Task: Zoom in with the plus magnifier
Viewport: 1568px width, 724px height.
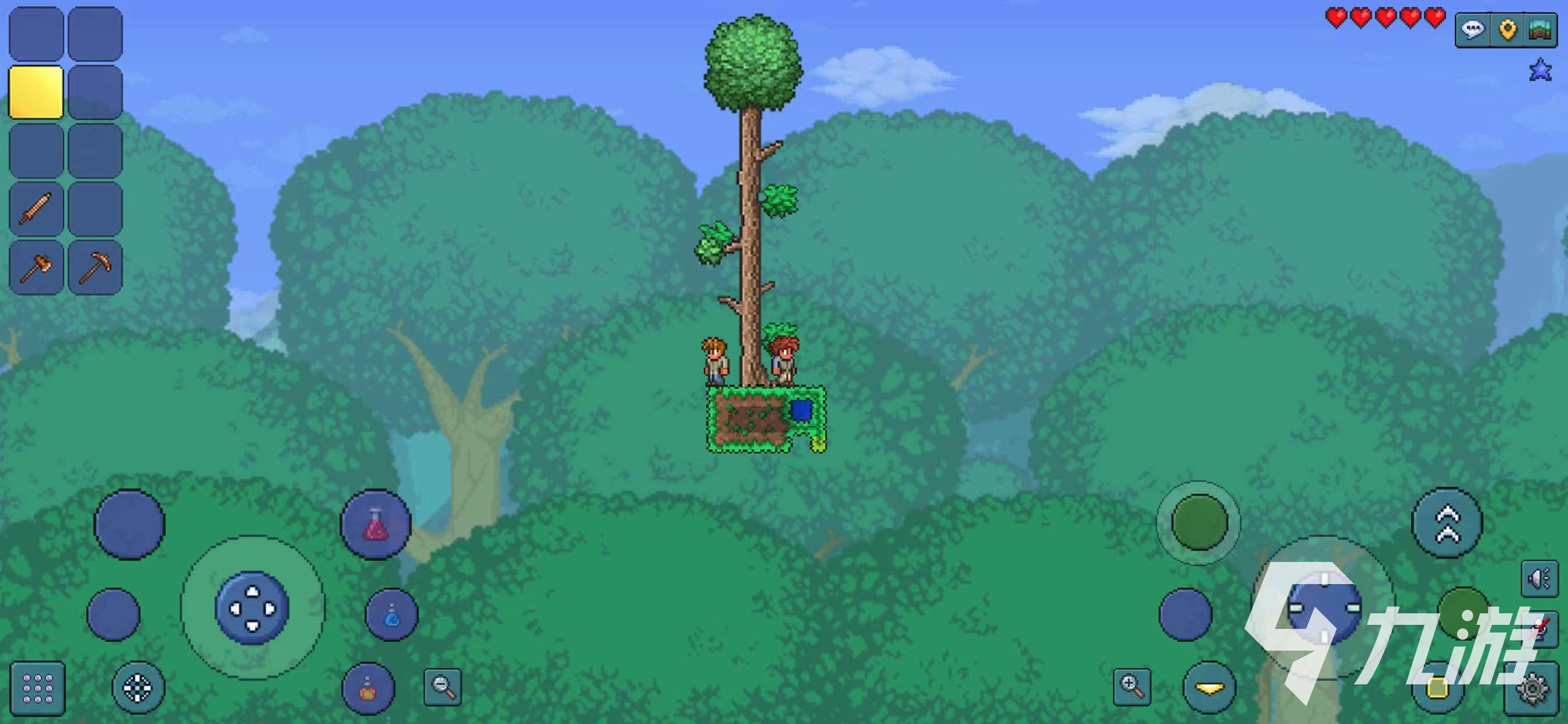Action: click(1132, 687)
